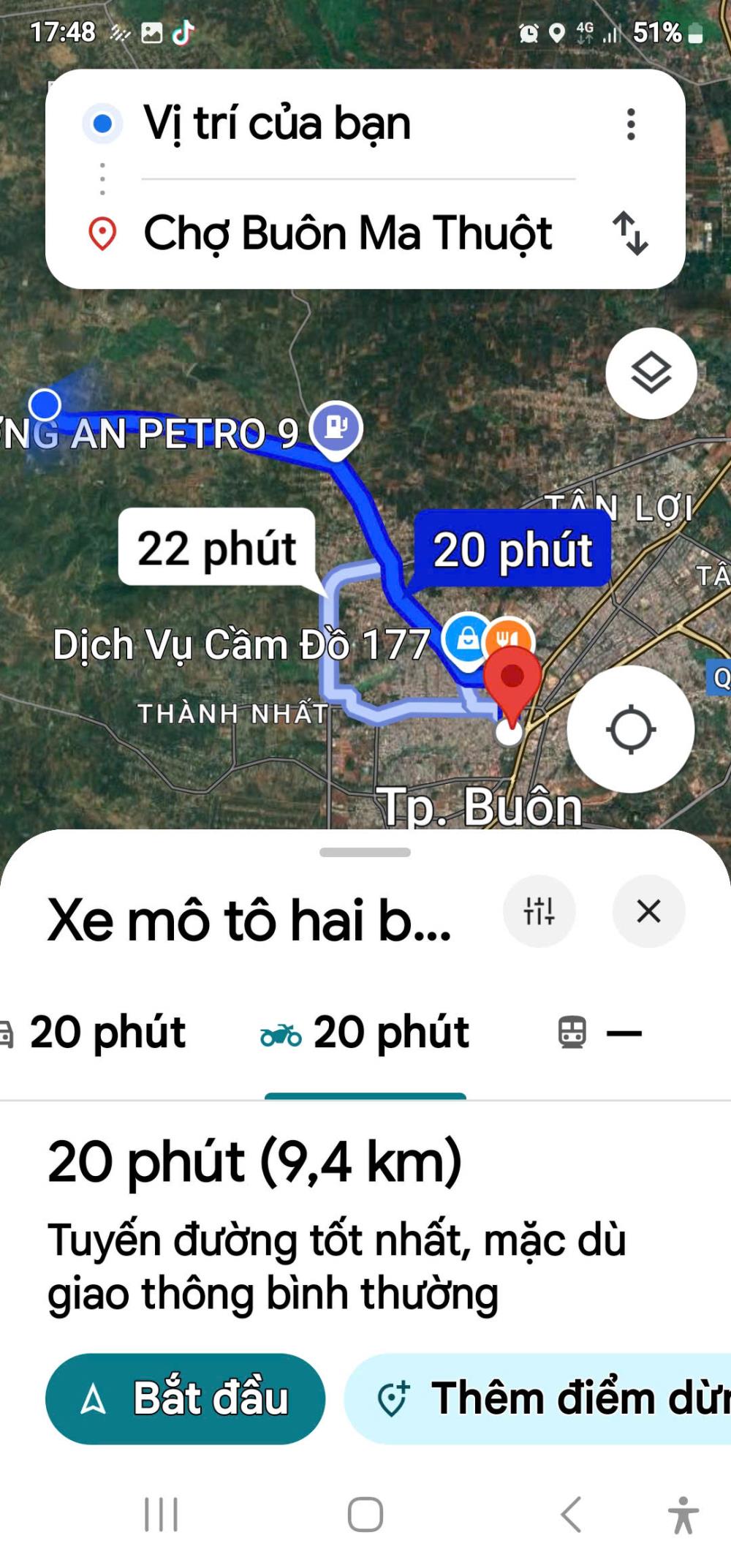Viewport: 731px width, 1568px height.
Task: Swap starting point and destination
Action: [x=630, y=233]
